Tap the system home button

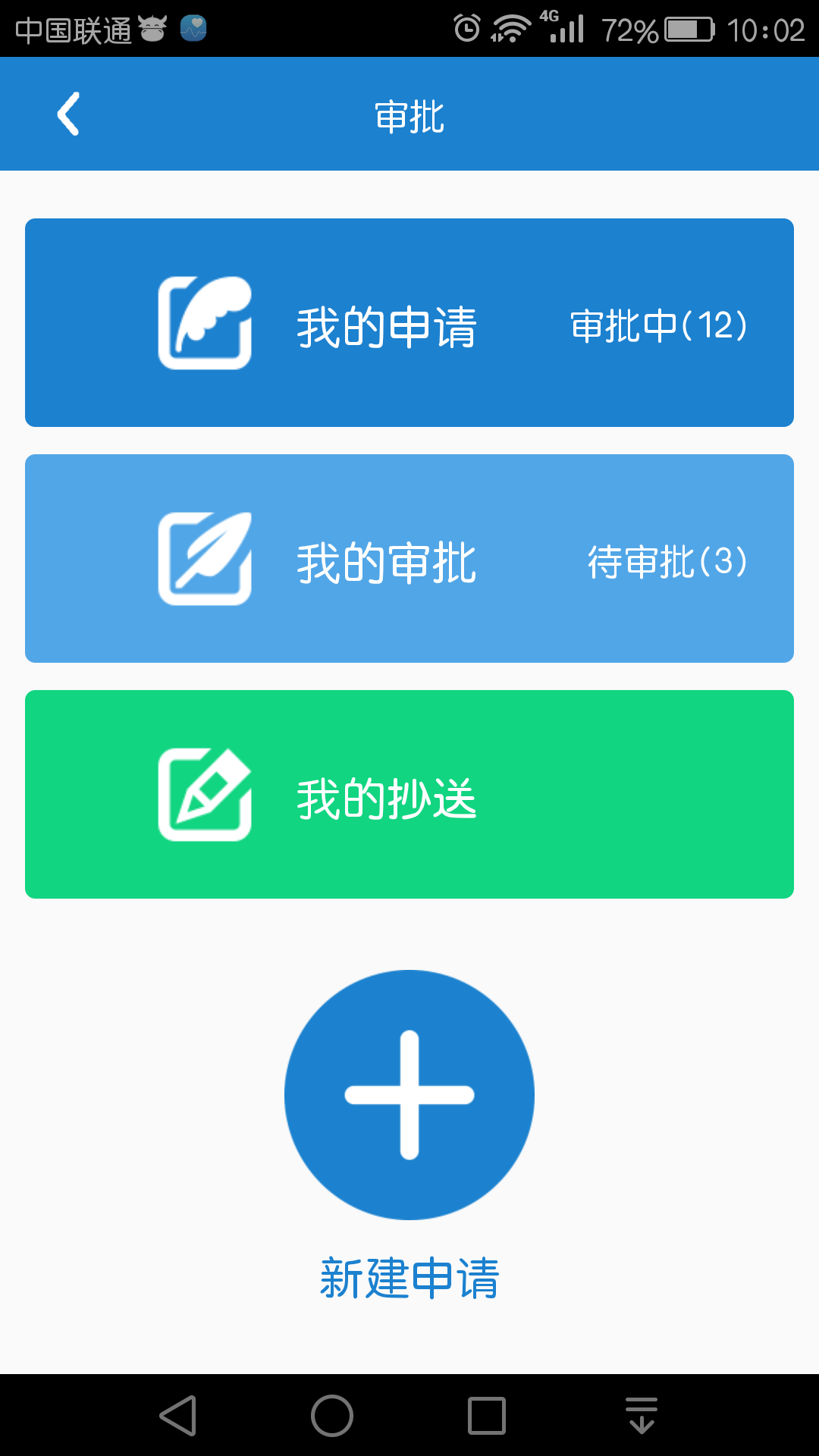pos(332,1416)
